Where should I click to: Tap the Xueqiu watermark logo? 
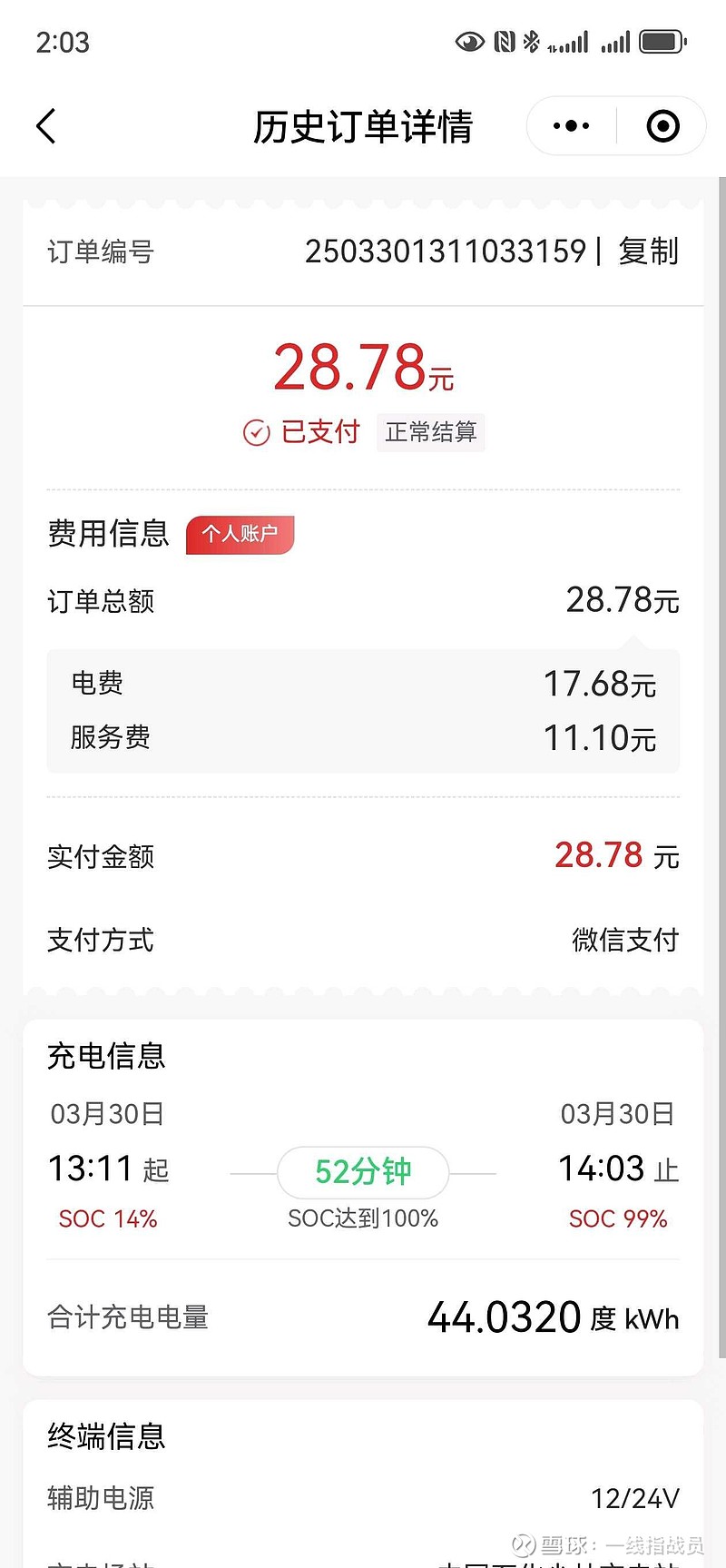[522, 1543]
